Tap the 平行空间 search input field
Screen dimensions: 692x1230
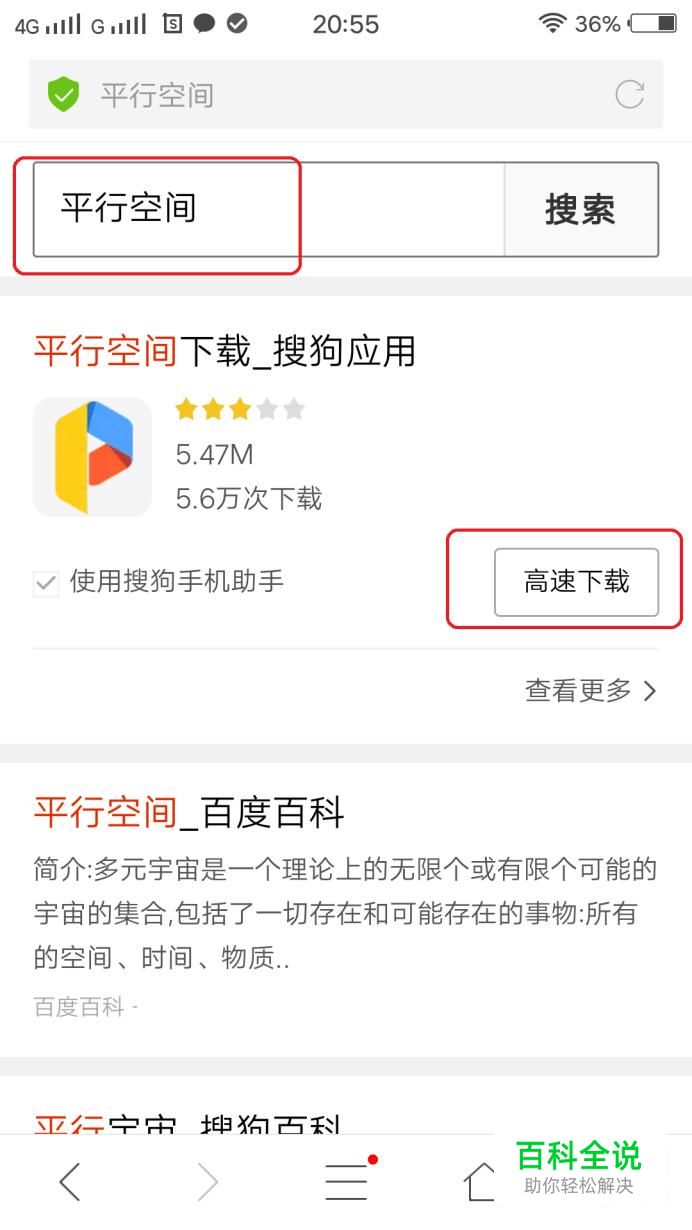point(268,210)
